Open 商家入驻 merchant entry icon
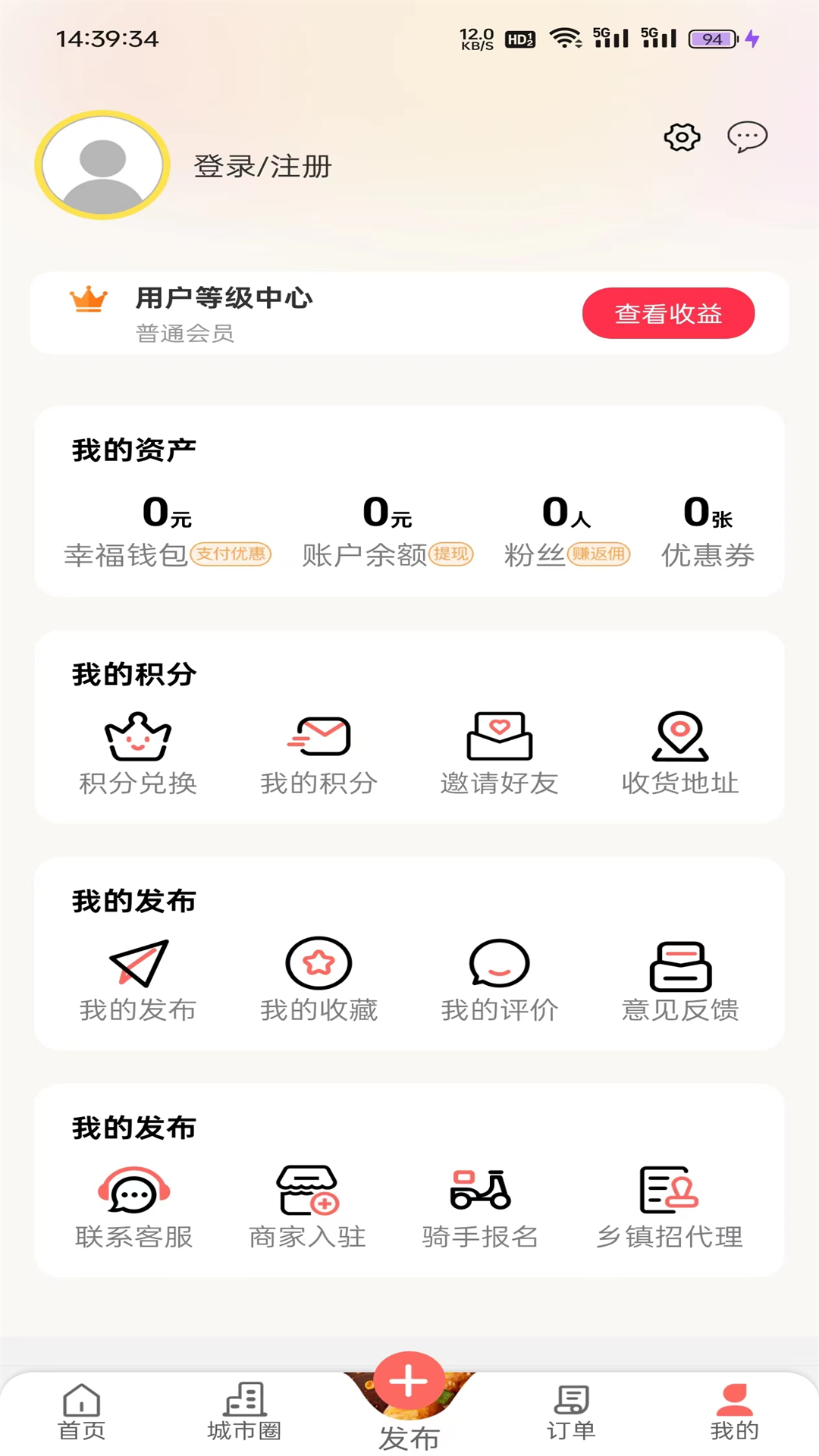This screenshot has height=1456, width=819. [x=306, y=1191]
